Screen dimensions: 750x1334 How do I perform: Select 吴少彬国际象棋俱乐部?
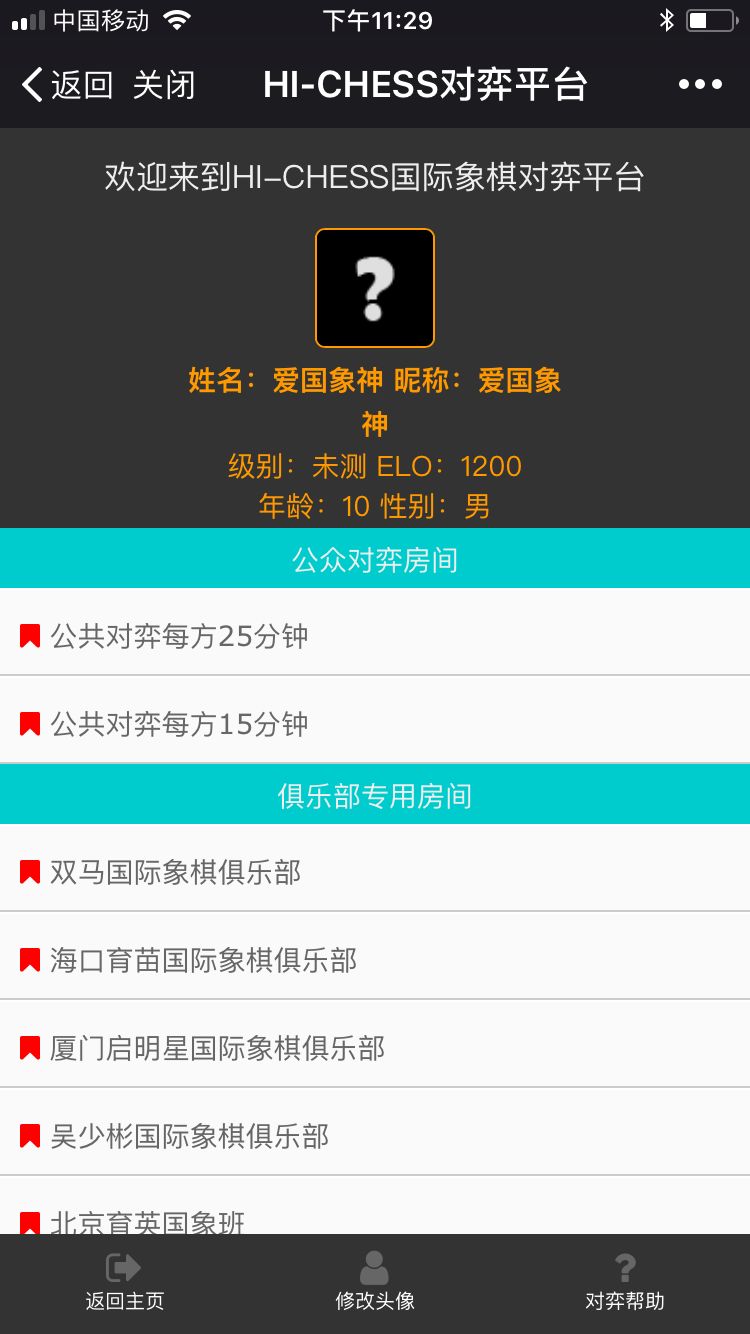point(375,1132)
